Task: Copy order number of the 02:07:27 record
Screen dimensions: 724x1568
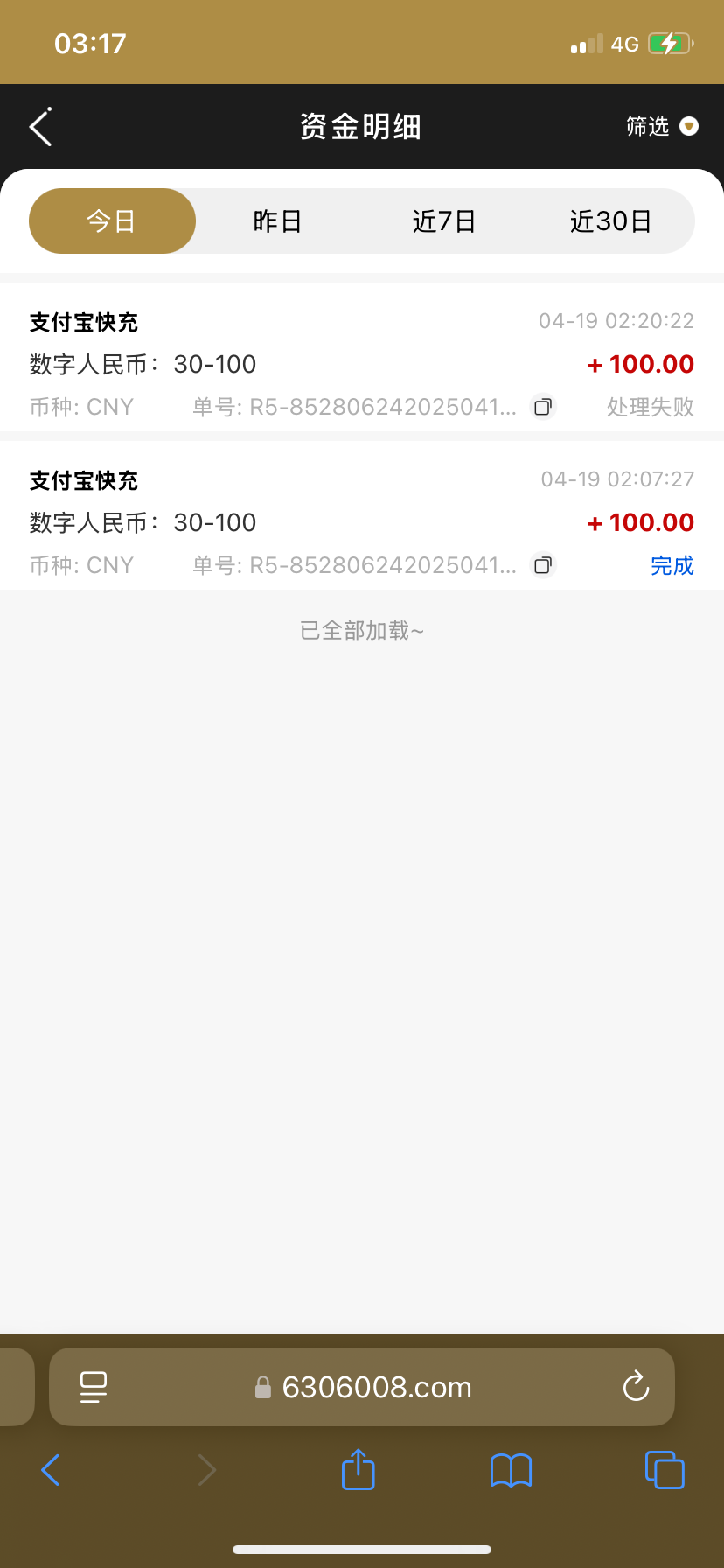Action: click(543, 565)
